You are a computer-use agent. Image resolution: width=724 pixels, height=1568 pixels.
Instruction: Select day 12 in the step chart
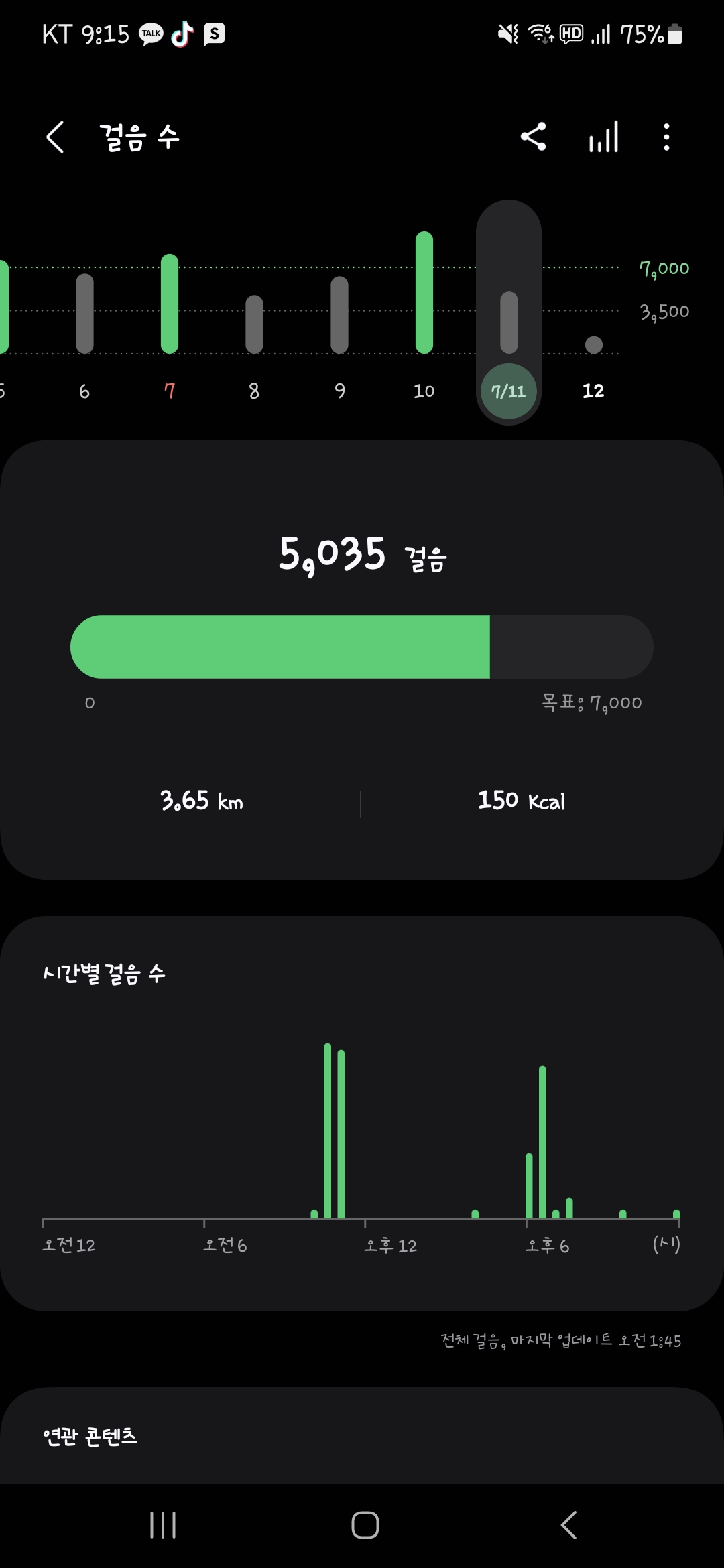click(593, 362)
